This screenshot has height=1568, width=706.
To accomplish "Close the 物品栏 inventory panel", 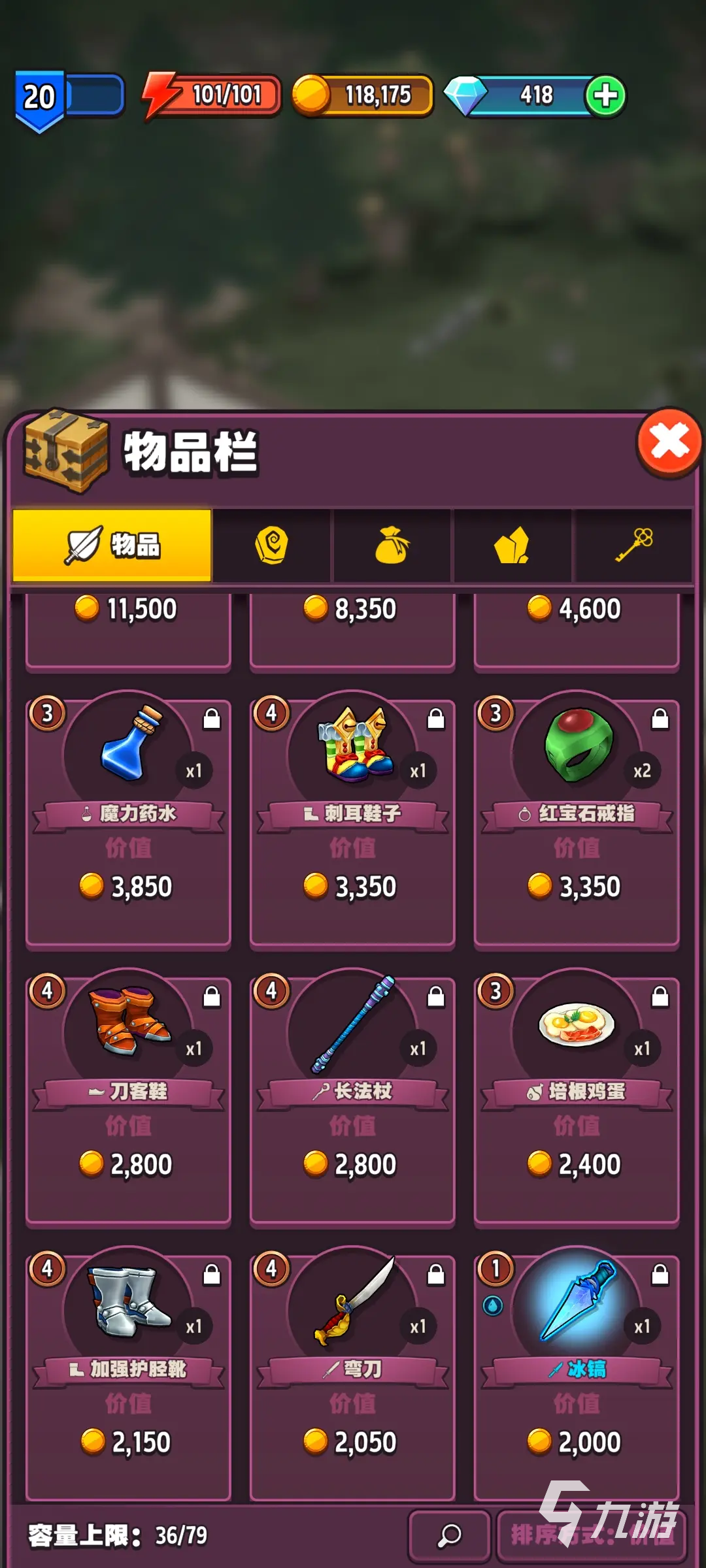I will [x=669, y=444].
